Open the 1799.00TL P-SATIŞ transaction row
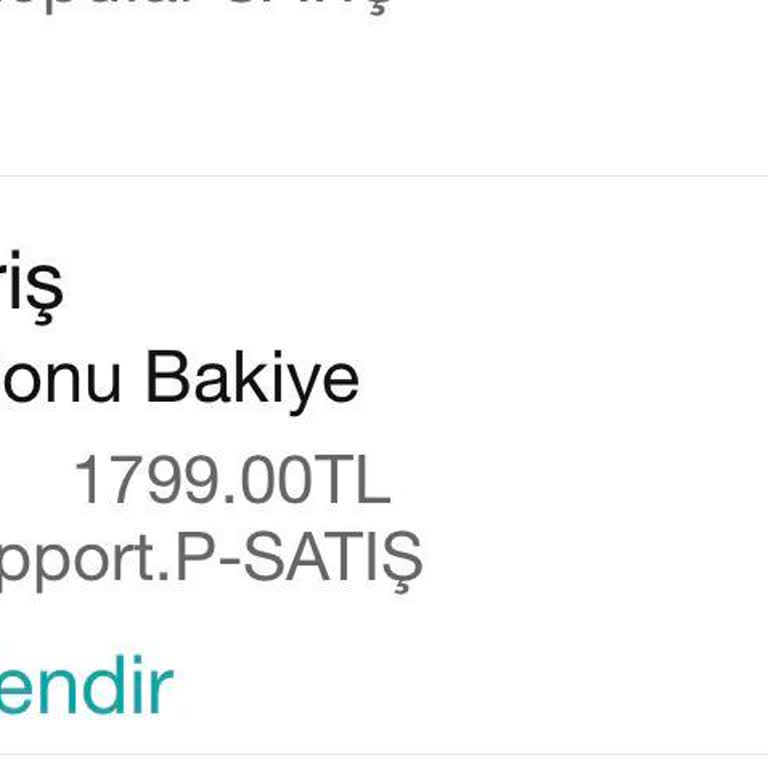768x768 pixels. pos(230,480)
